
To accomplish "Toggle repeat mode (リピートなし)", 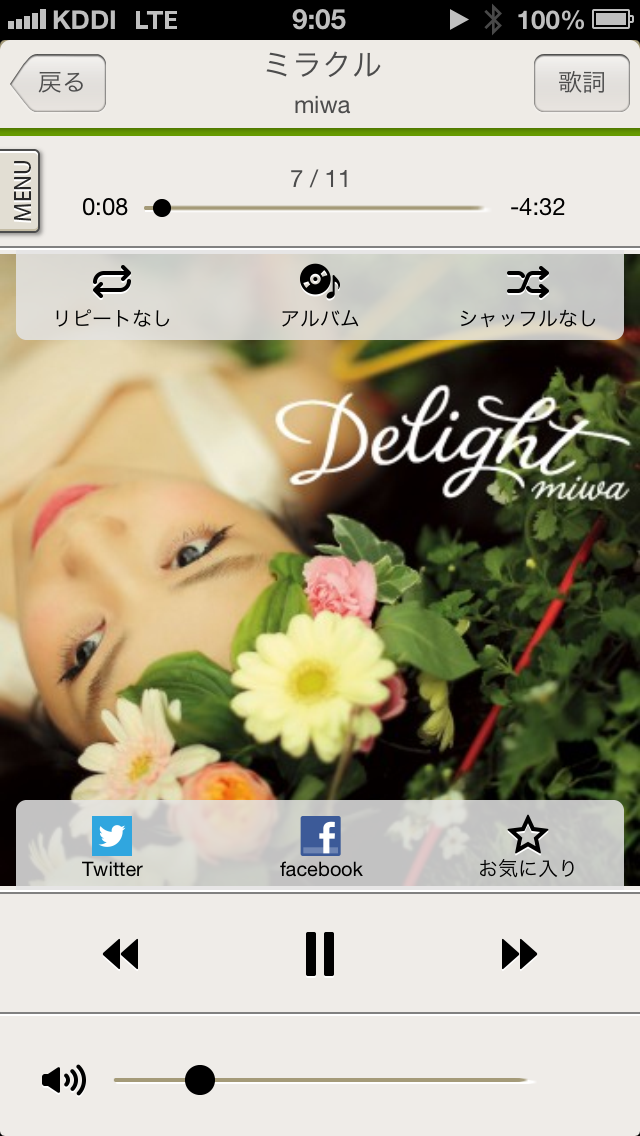I will 112,297.
